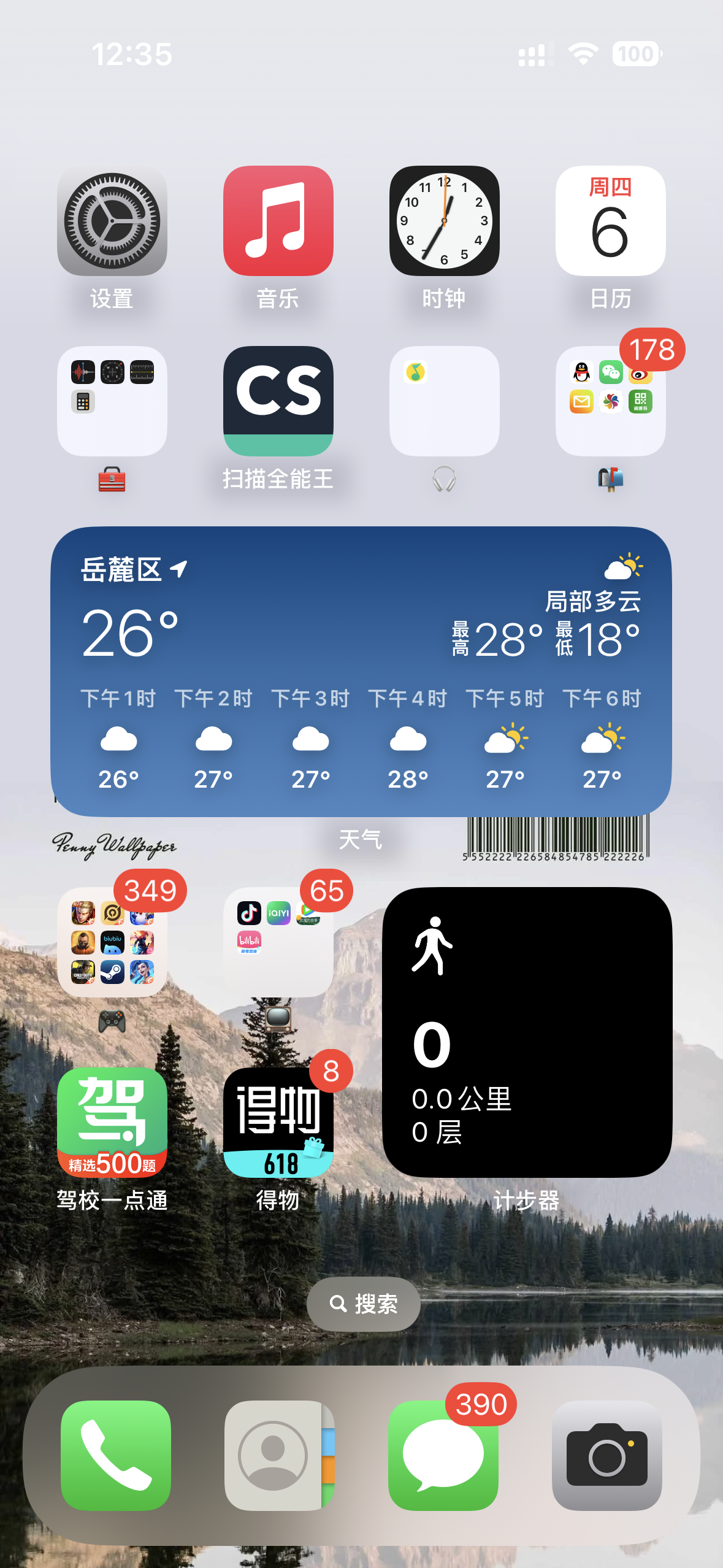
Task: Tap the 搜索 search pill
Action: coord(363,1304)
